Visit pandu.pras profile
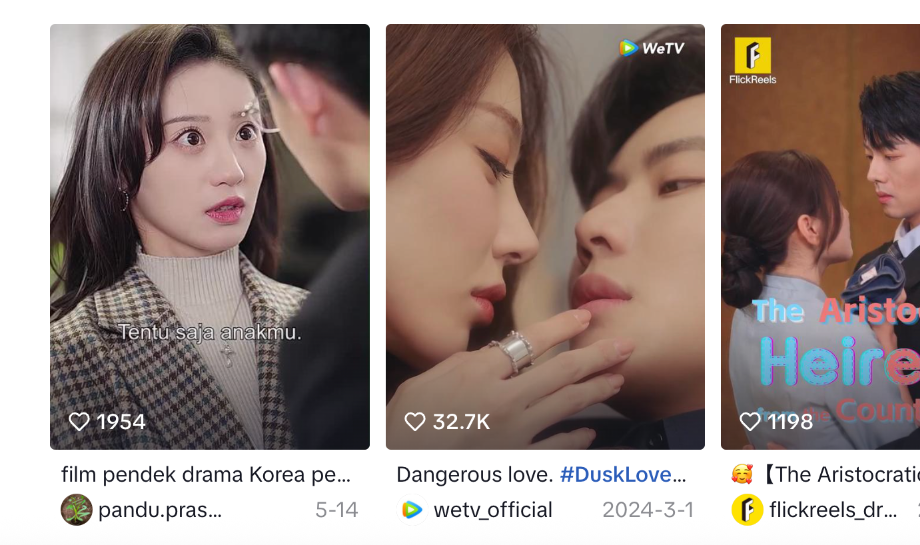Image resolution: width=920 pixels, height=545 pixels. (160, 510)
